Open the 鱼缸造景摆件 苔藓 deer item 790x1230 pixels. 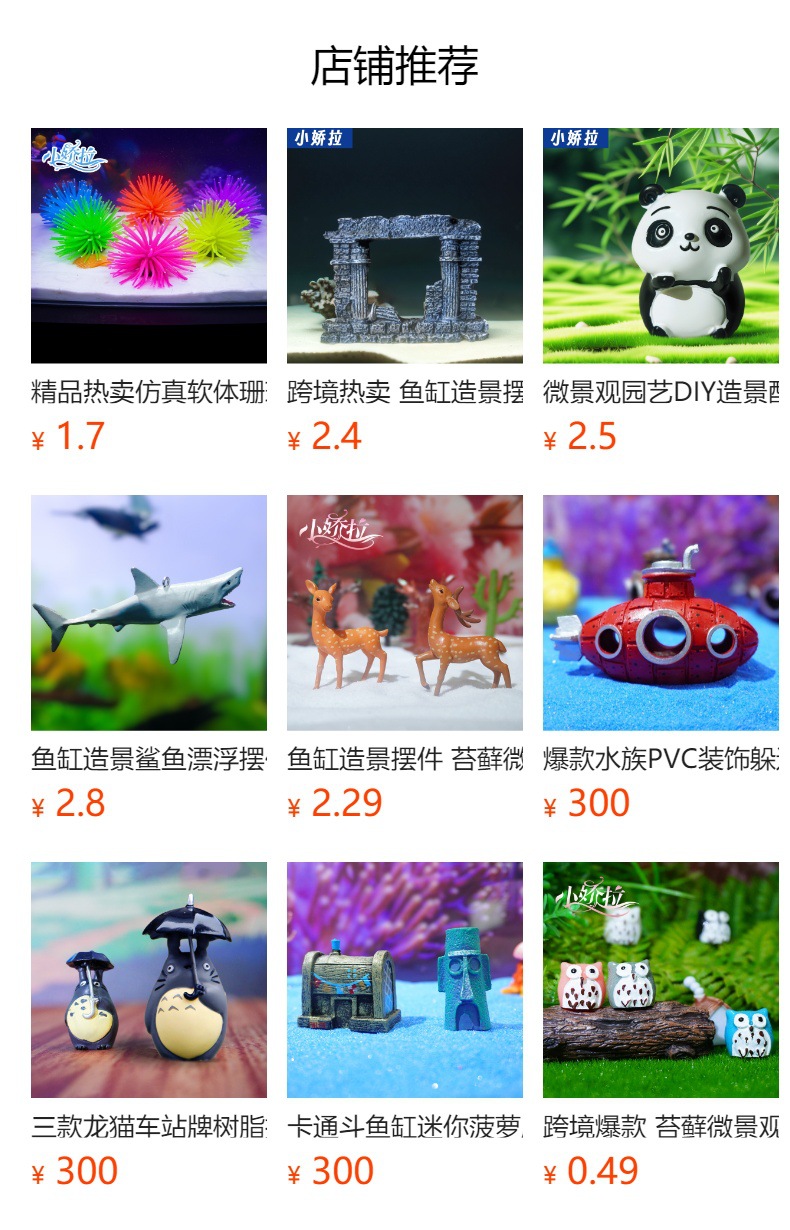point(404,613)
